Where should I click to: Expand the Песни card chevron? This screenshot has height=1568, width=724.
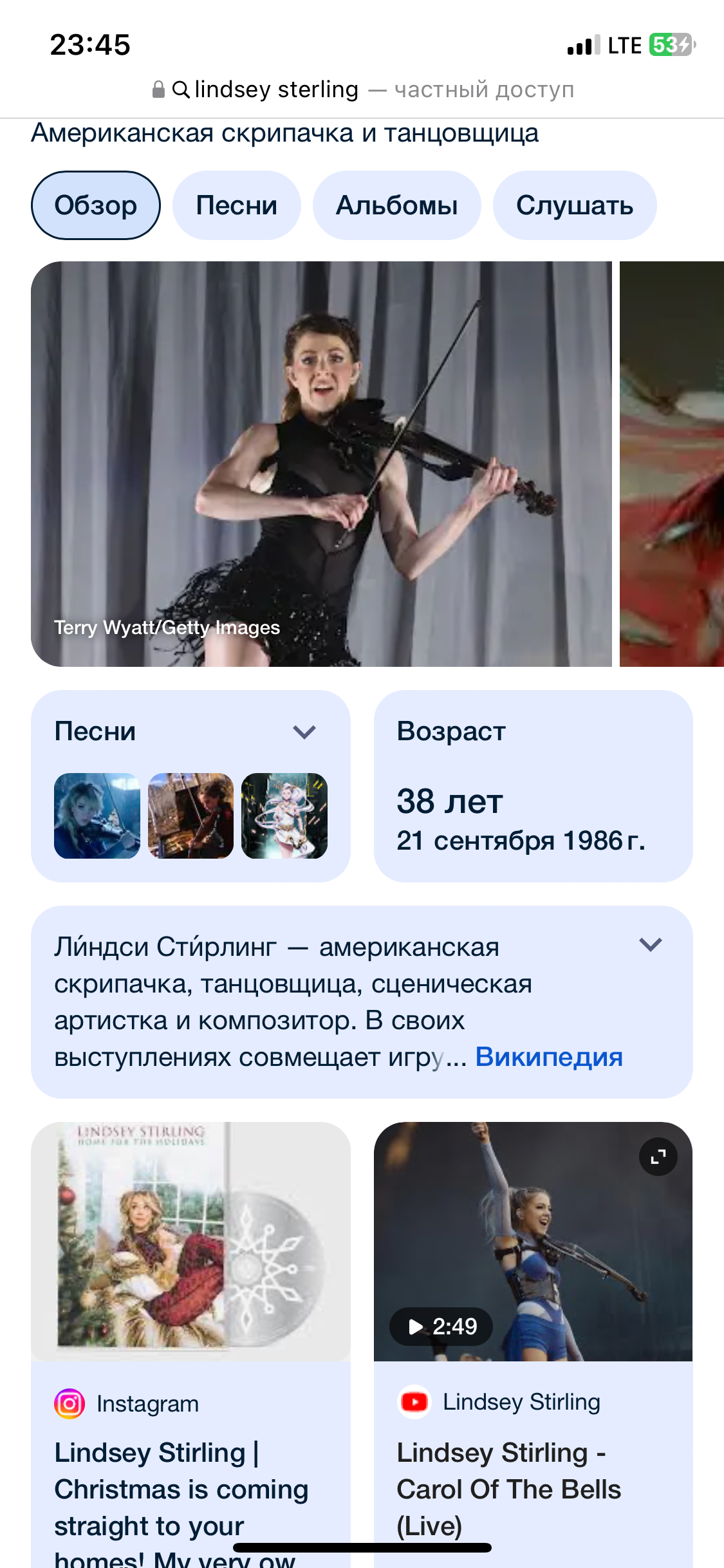click(x=304, y=732)
